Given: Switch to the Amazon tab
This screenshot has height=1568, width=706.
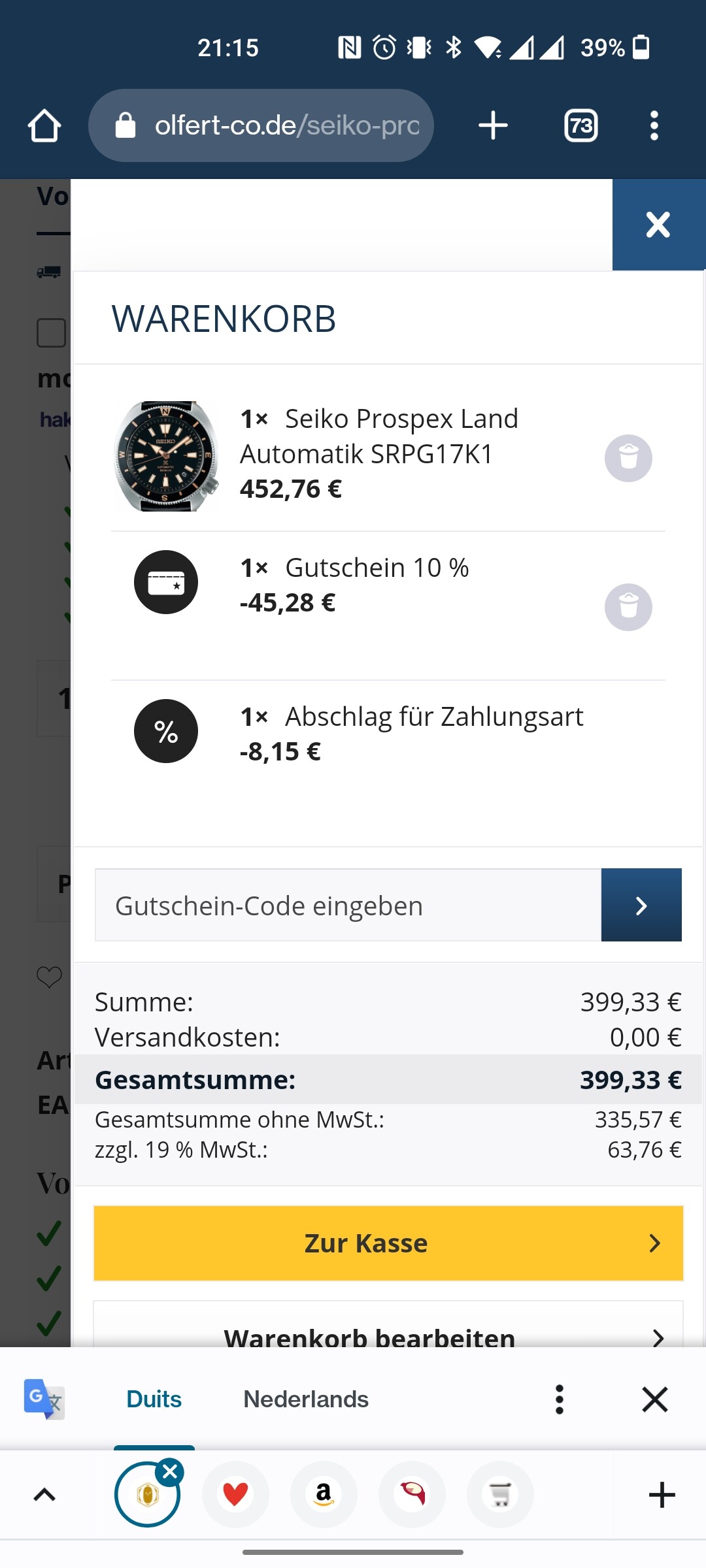Looking at the screenshot, I should pos(324,1494).
